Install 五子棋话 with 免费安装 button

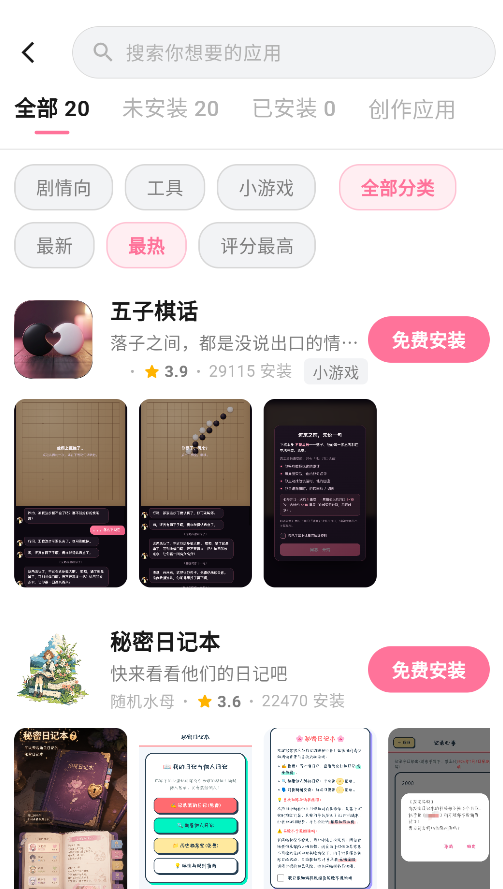tap(429, 340)
